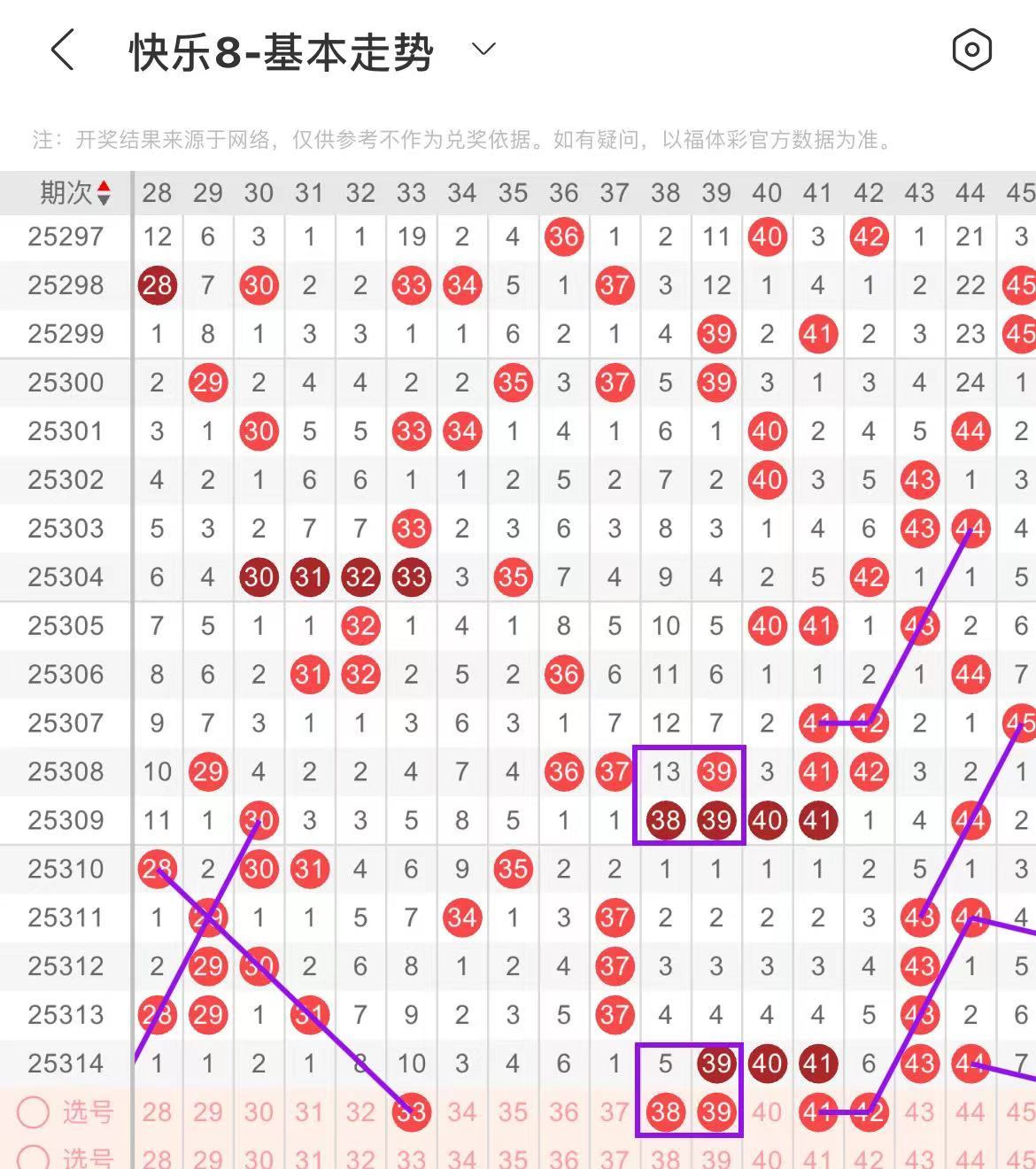The width and height of the screenshot is (1036, 1169).
Task: Select number 37 in the first 选号 row
Action: pos(615,1112)
